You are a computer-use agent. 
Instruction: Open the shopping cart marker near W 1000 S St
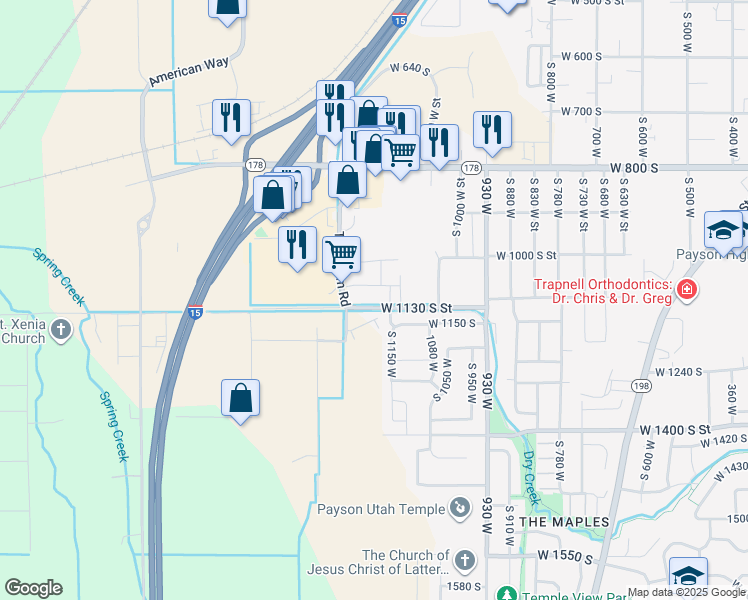[341, 256]
